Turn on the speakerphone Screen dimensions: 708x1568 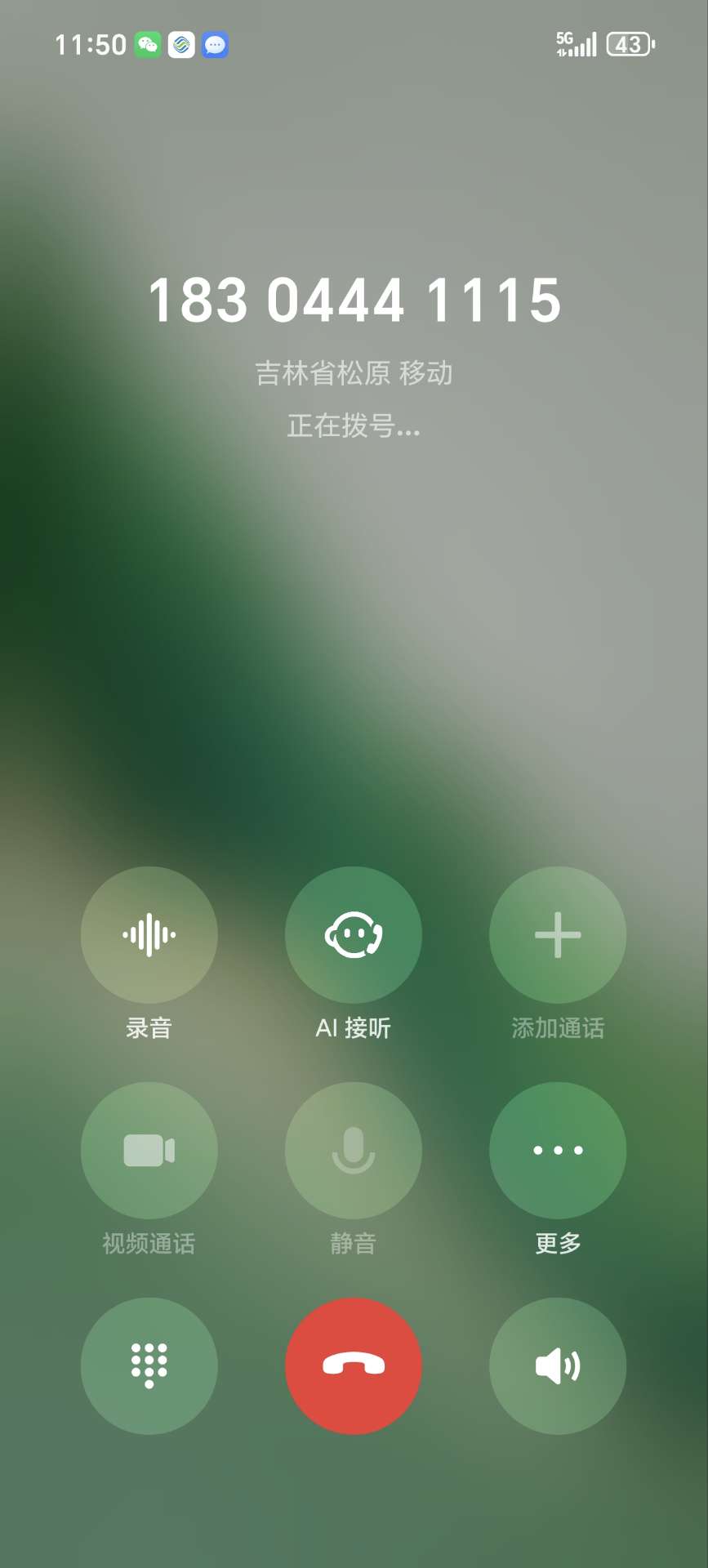coord(558,1366)
